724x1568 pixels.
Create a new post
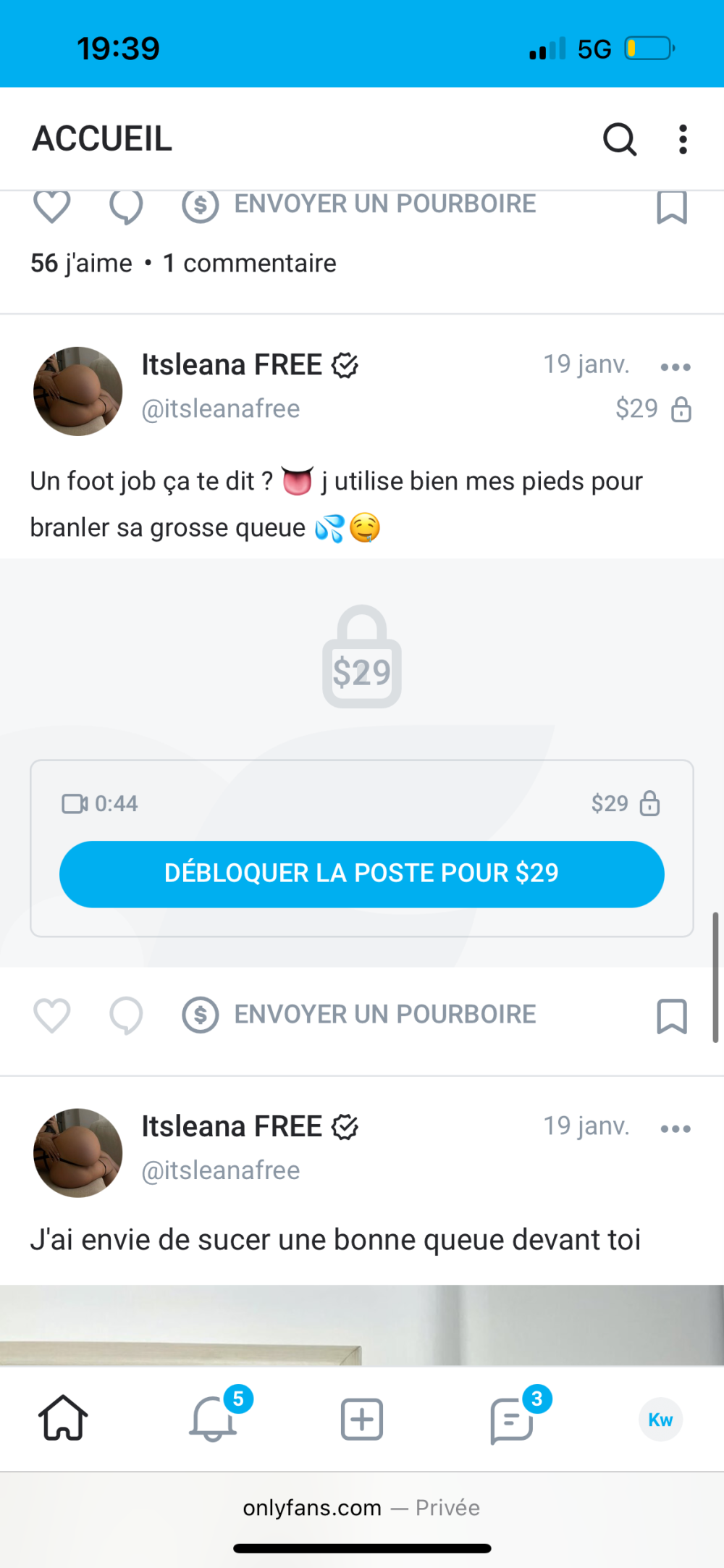coord(362,1419)
